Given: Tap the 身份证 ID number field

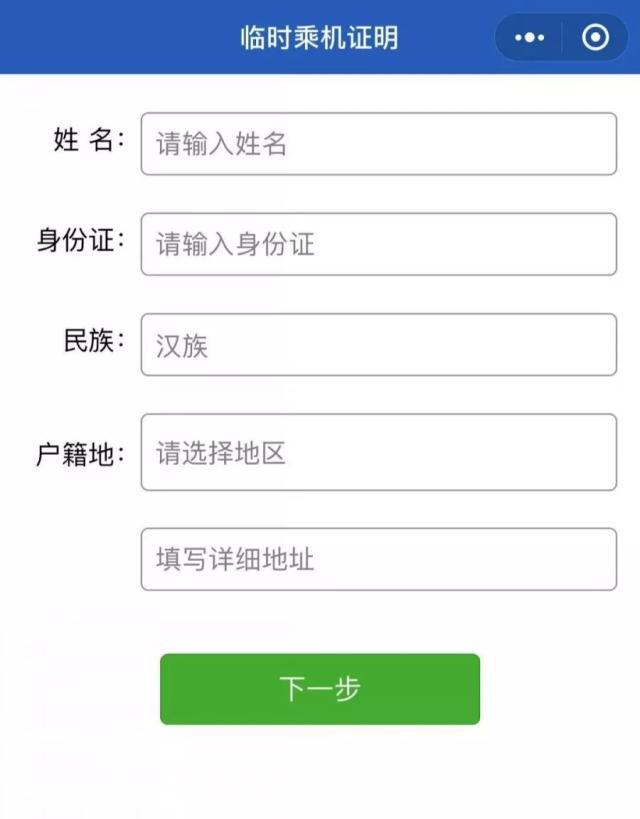Looking at the screenshot, I should pos(378,244).
